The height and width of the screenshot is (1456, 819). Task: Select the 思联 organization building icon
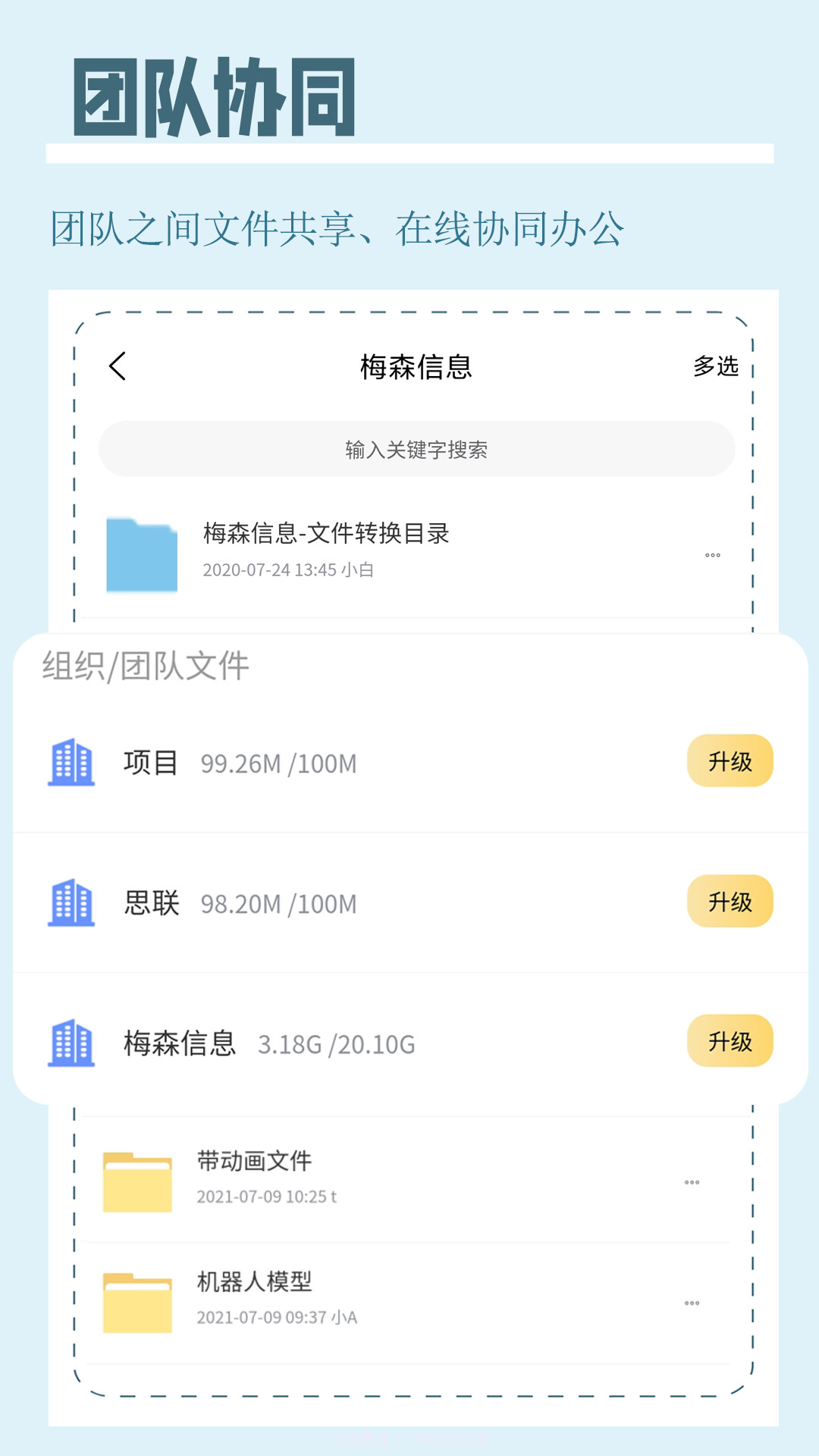(x=72, y=902)
